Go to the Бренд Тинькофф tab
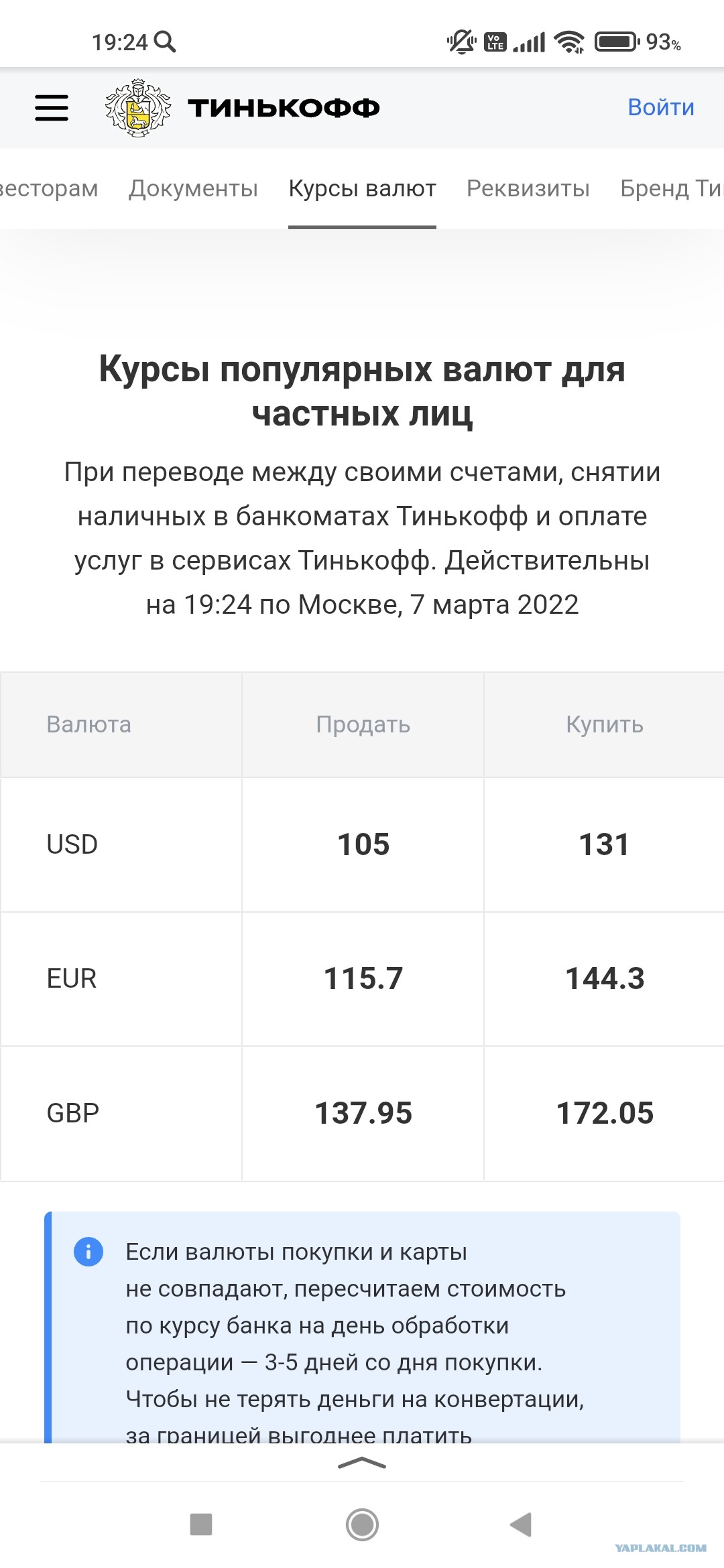Viewport: 724px width, 1568px height. point(672,188)
